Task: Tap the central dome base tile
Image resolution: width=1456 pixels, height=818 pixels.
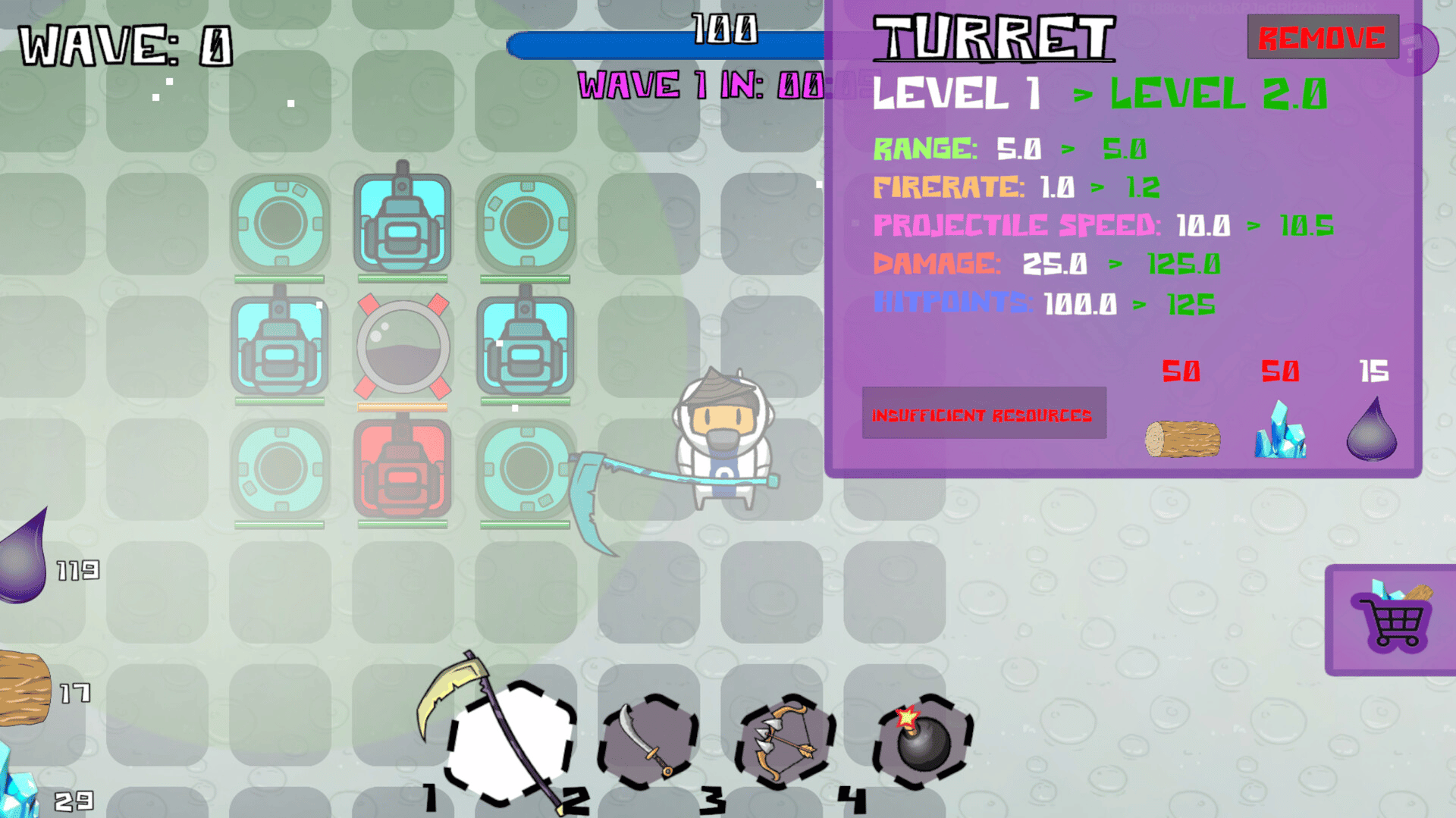Action: coord(403,347)
